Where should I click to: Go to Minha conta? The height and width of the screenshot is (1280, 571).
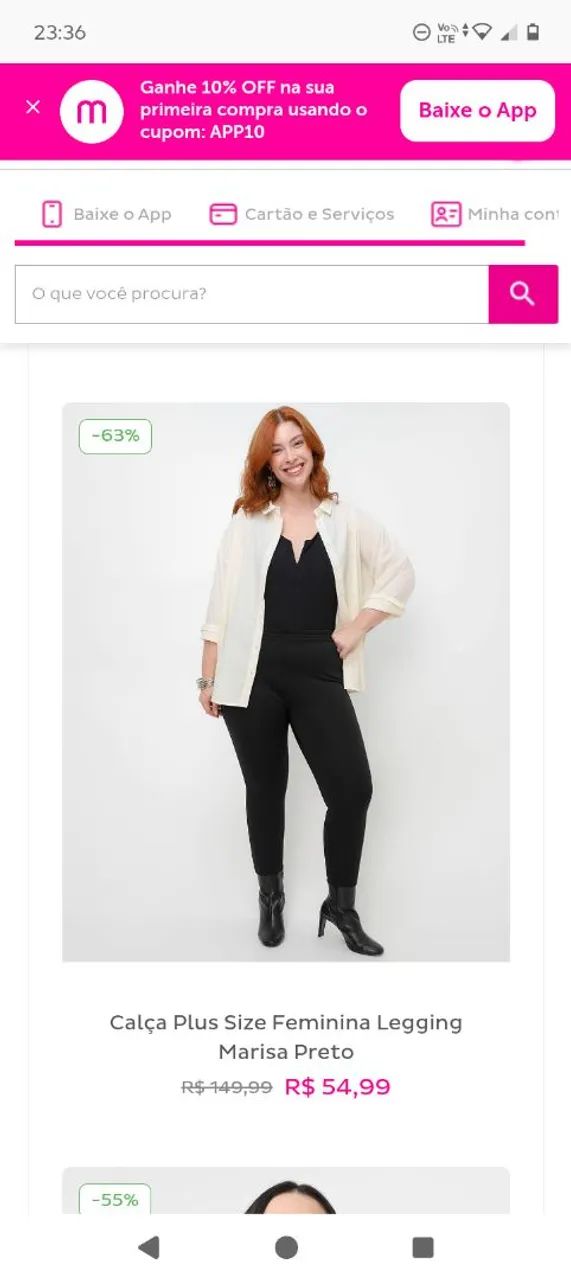point(494,214)
